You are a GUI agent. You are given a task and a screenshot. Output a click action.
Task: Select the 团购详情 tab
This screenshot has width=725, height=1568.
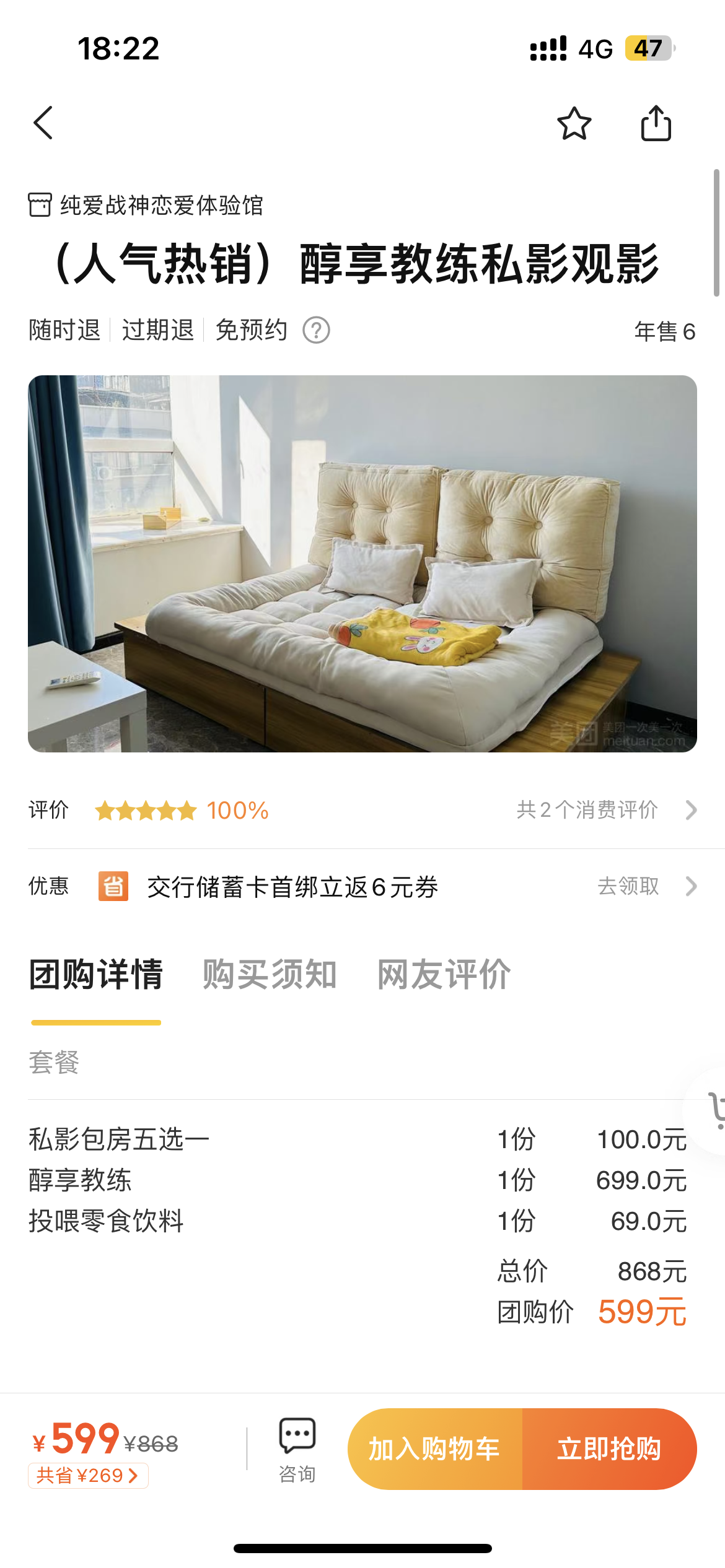pyautogui.click(x=96, y=975)
